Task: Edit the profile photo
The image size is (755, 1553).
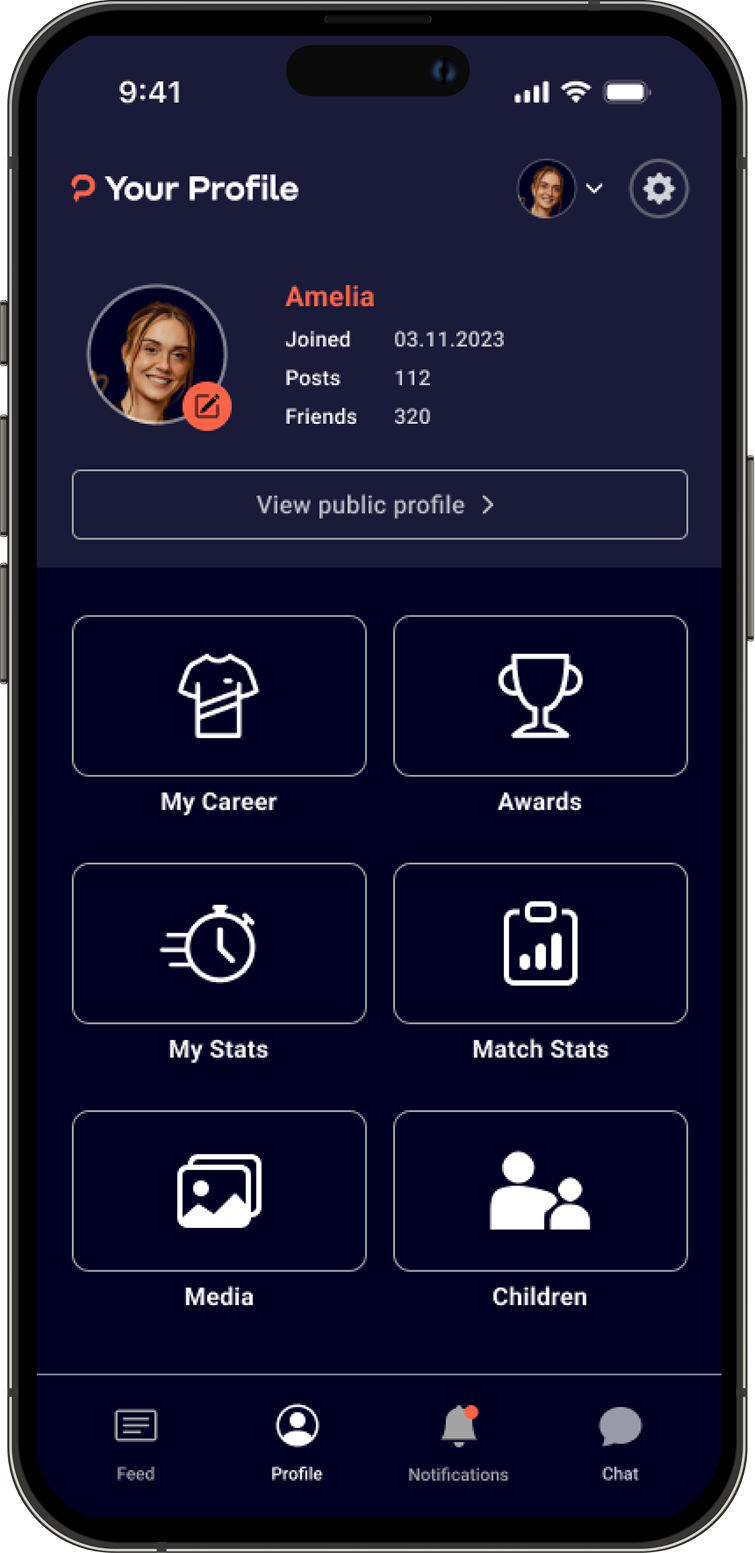Action: coord(207,406)
